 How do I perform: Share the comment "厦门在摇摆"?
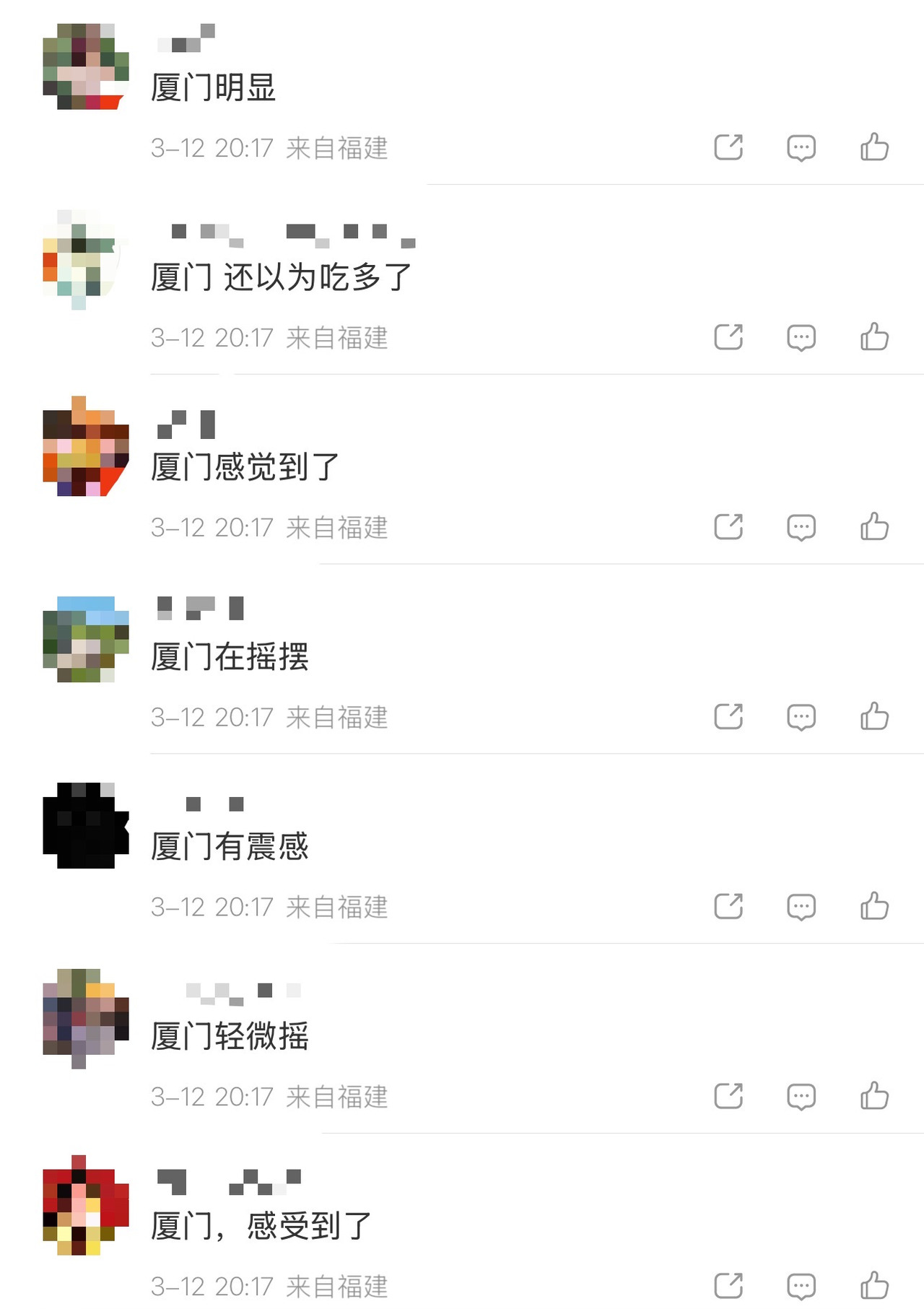point(728,717)
